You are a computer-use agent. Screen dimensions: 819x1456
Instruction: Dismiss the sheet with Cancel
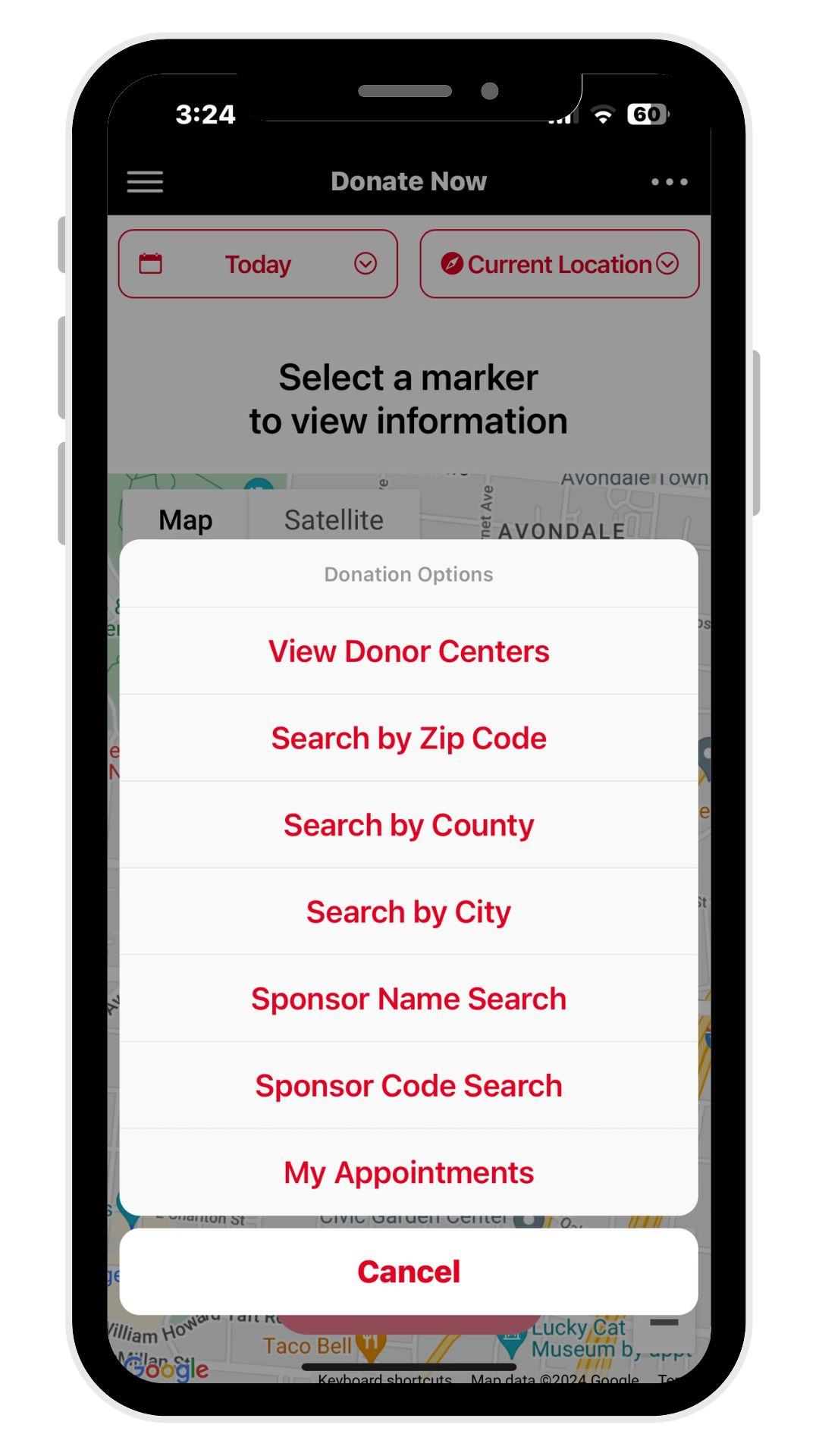(x=409, y=1272)
